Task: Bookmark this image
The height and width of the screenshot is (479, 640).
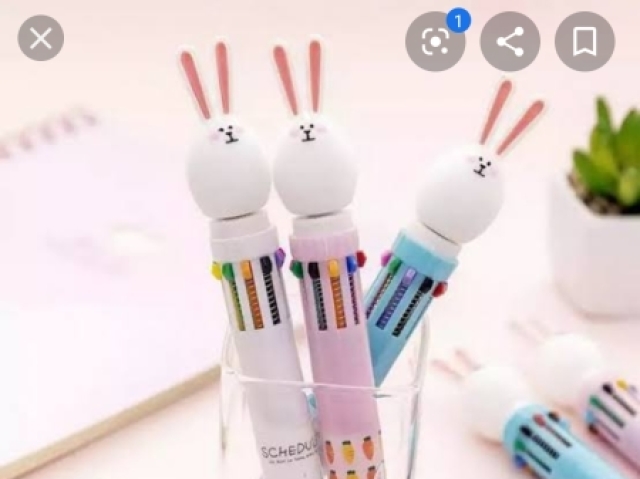Action: tap(584, 41)
